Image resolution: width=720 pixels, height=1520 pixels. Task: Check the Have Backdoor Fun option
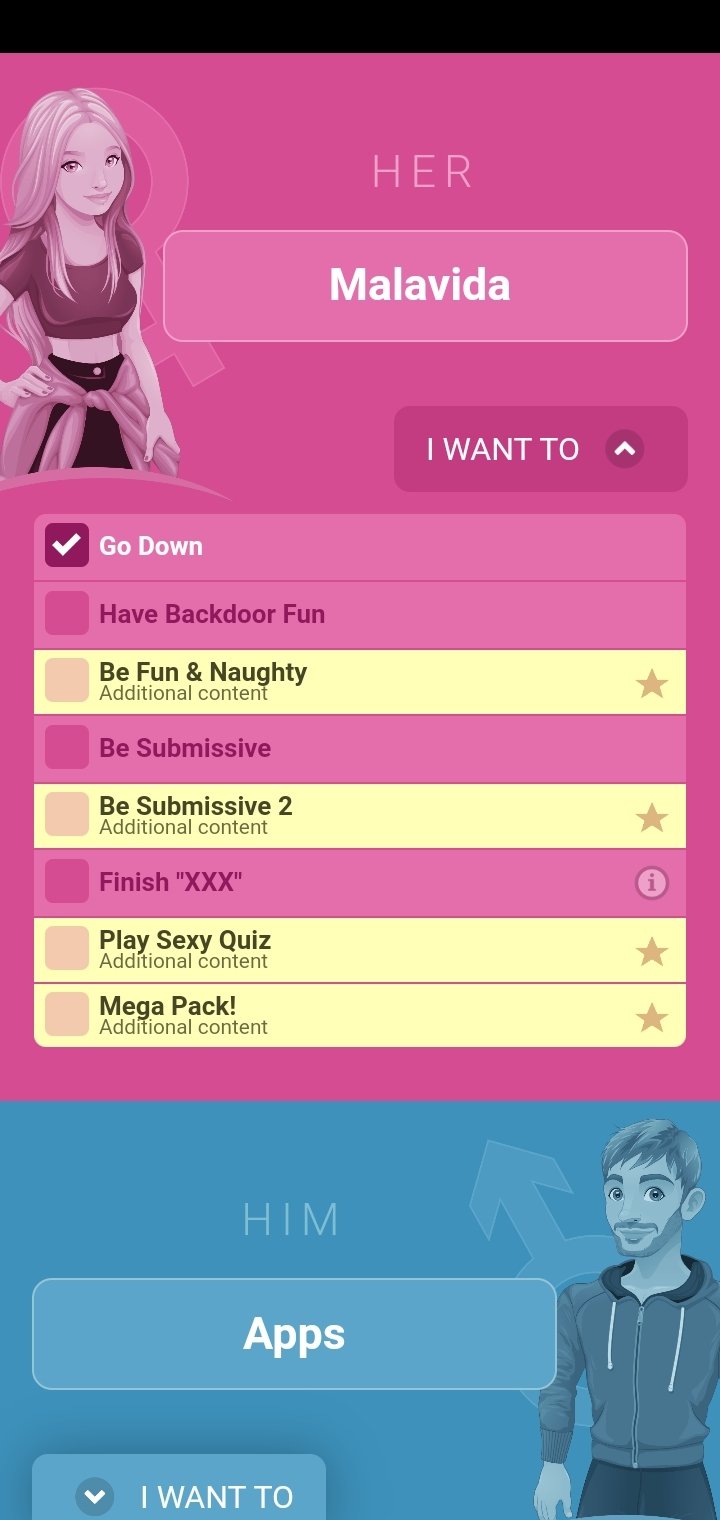click(67, 614)
